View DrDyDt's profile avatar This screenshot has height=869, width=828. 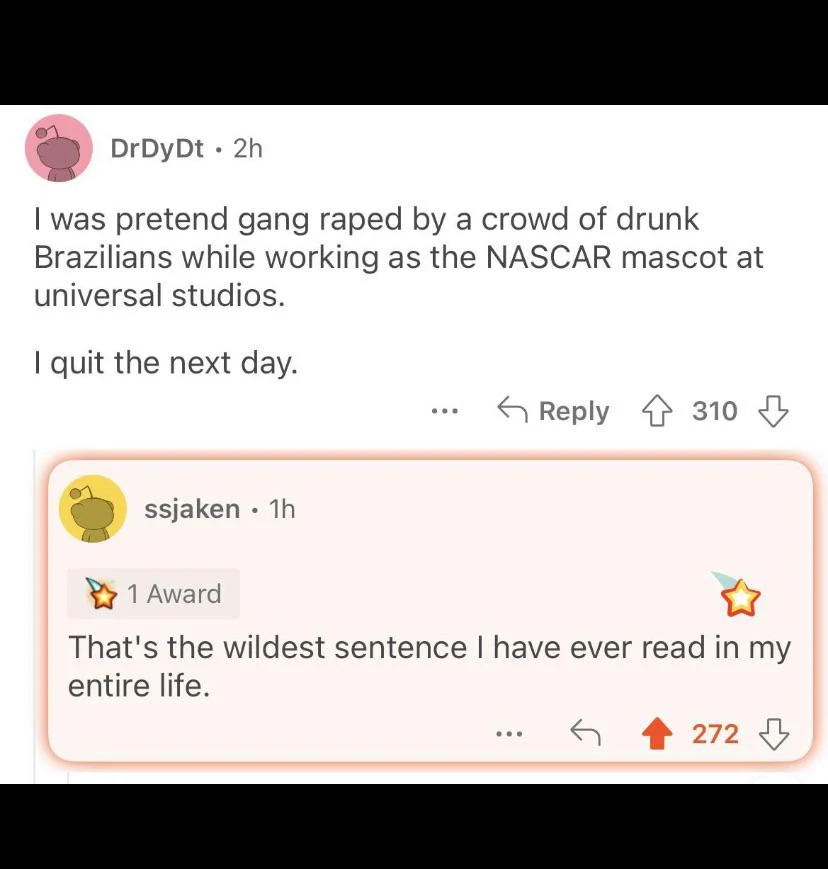coord(58,148)
